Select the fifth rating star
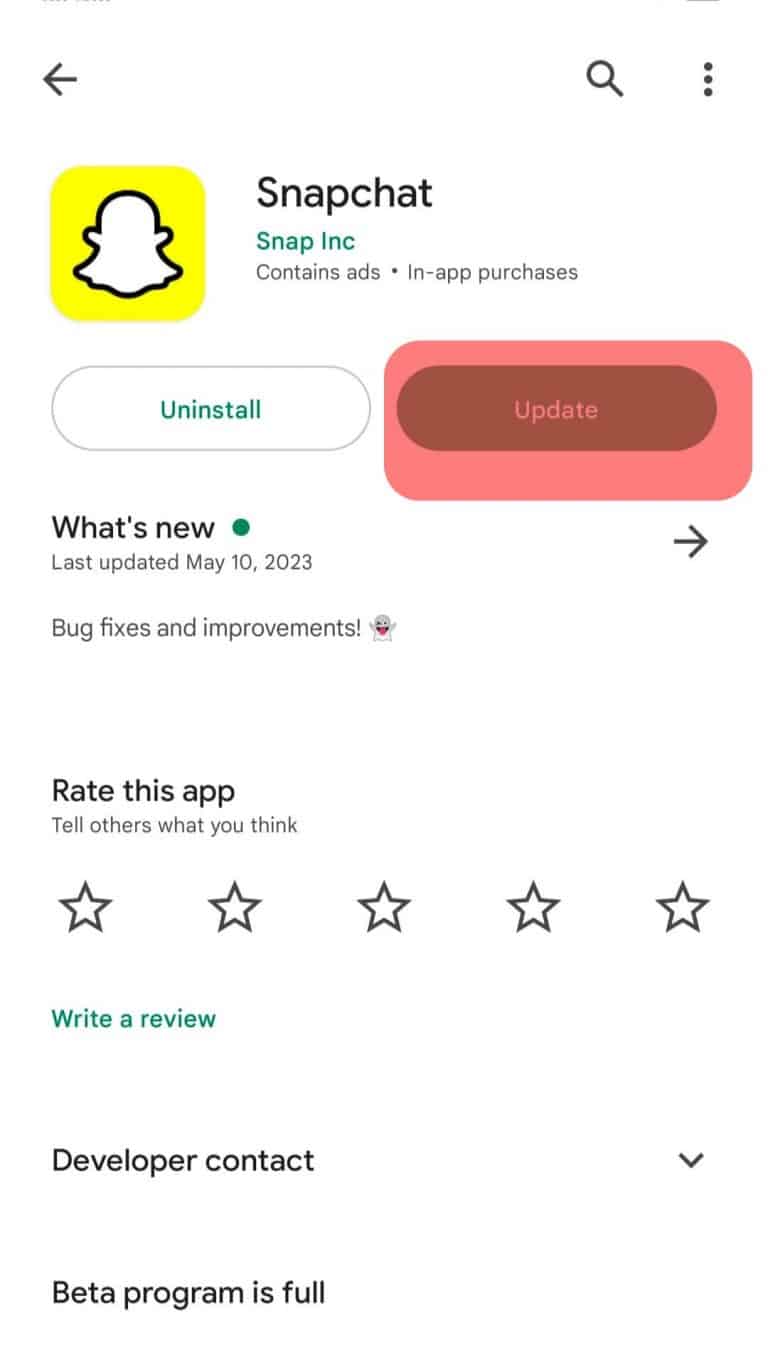This screenshot has width=768, height=1365. tap(683, 907)
